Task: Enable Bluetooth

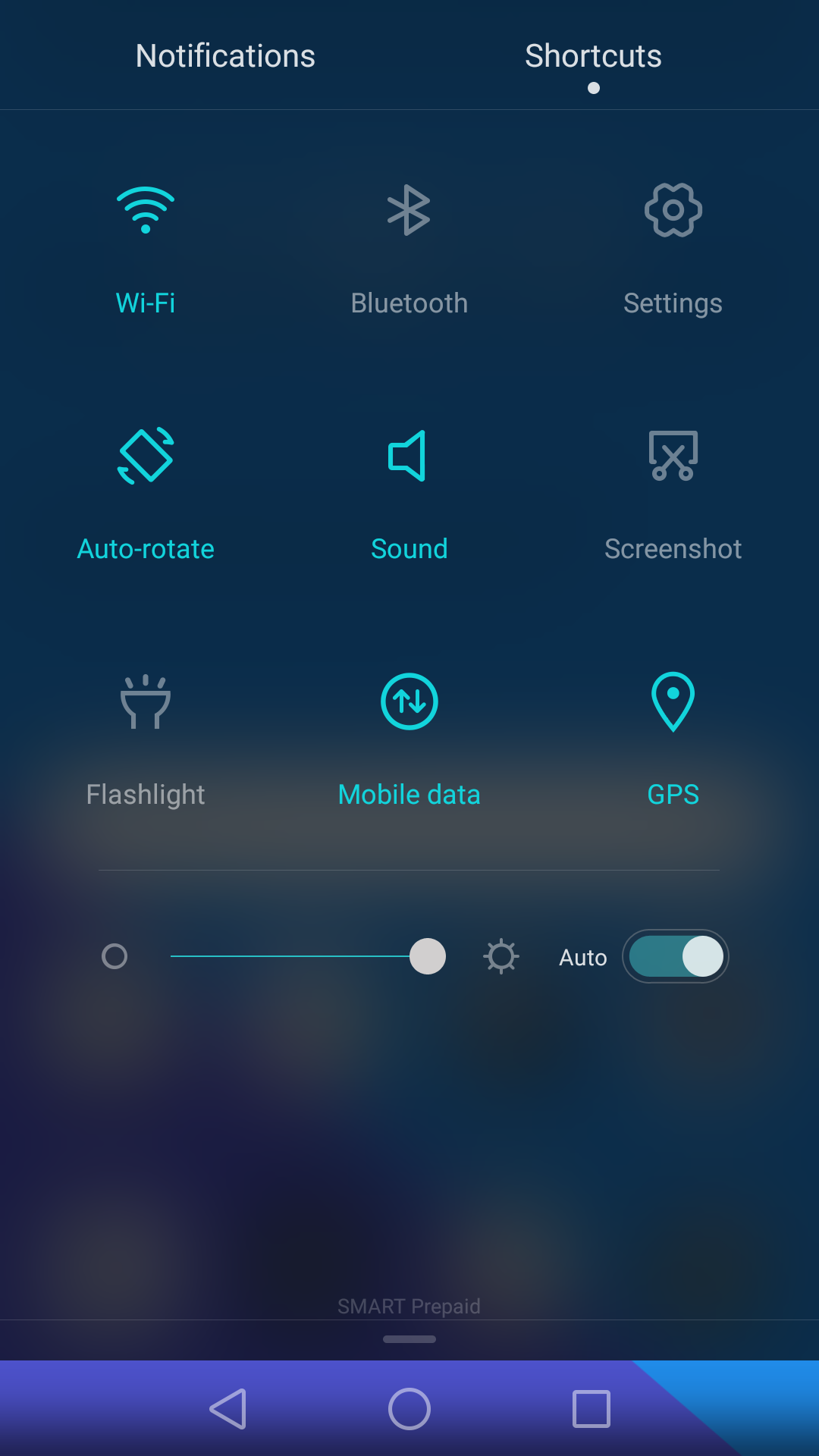Action: [x=409, y=210]
